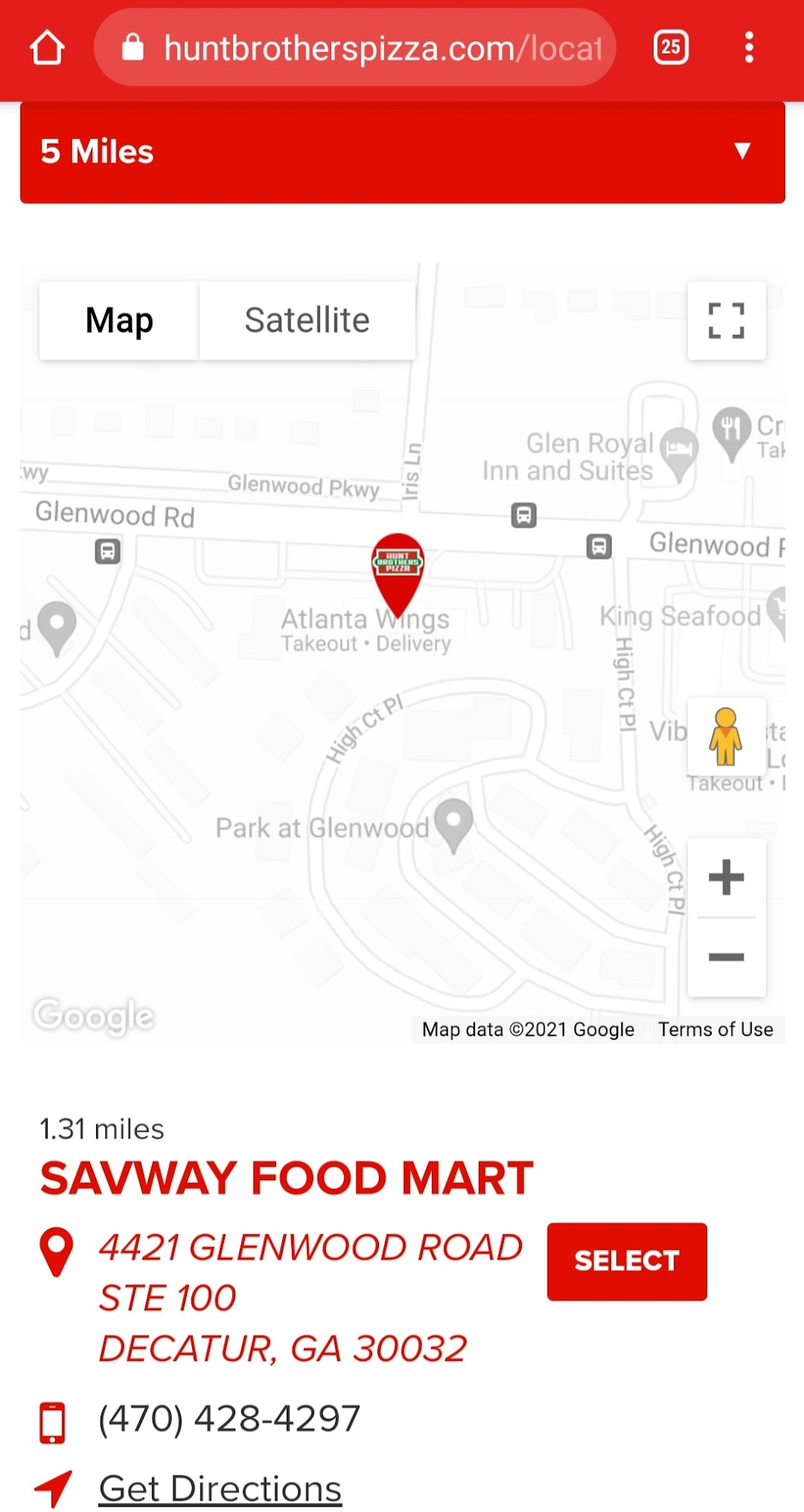Toggle fullscreen map view
Screen dimensions: 804x1512
pyautogui.click(x=727, y=321)
